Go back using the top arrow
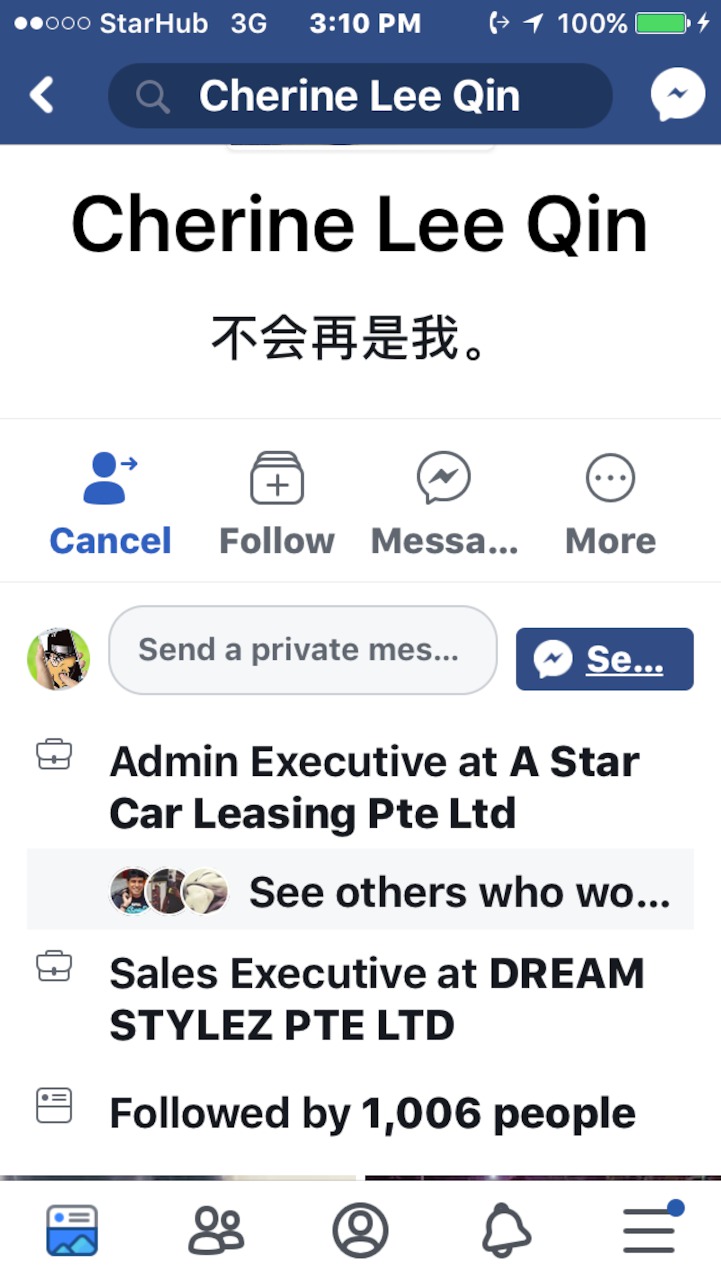Image resolution: width=721 pixels, height=1280 pixels. (x=41, y=96)
